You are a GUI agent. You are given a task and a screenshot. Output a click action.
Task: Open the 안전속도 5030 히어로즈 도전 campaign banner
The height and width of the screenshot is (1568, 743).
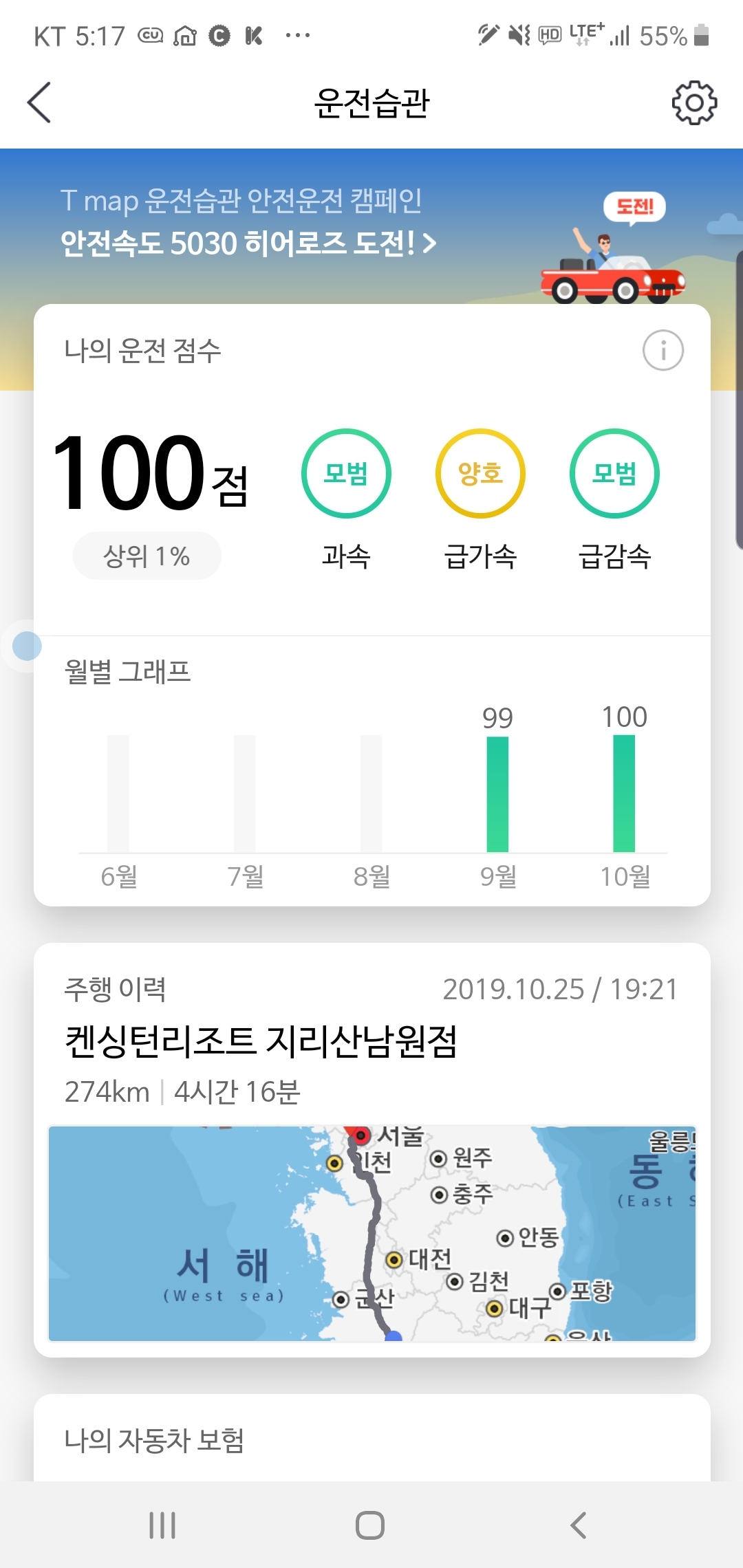249,243
